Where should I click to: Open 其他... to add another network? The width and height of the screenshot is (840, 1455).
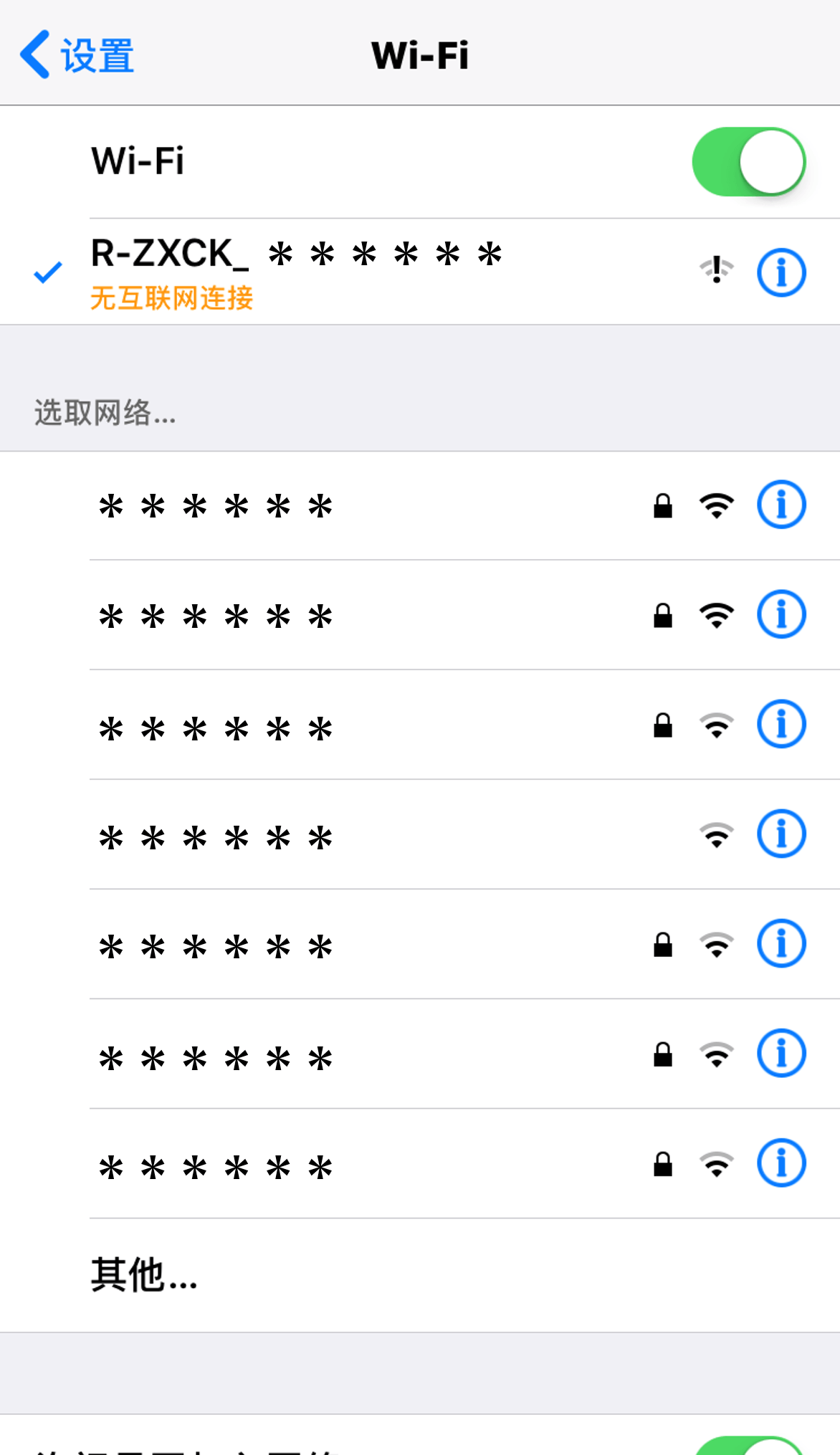[x=145, y=1274]
